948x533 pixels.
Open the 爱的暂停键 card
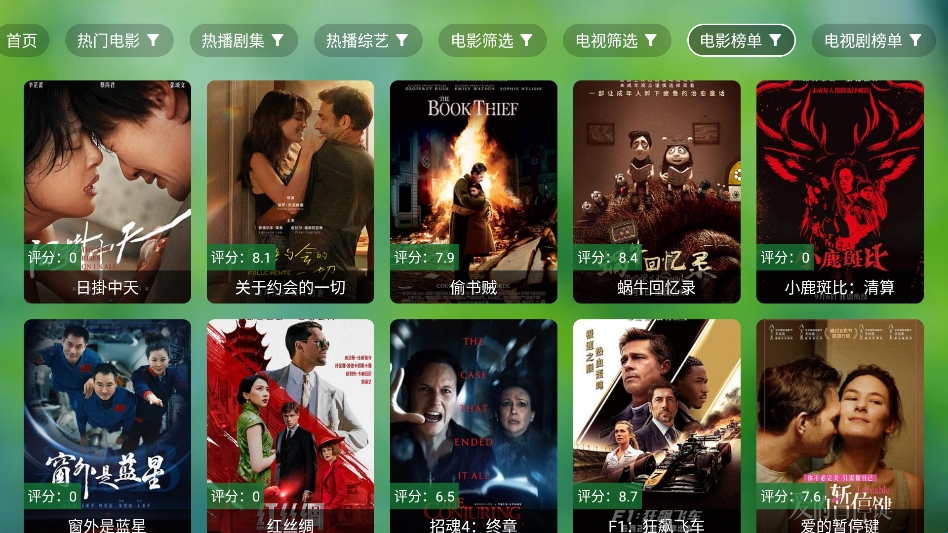(x=839, y=425)
